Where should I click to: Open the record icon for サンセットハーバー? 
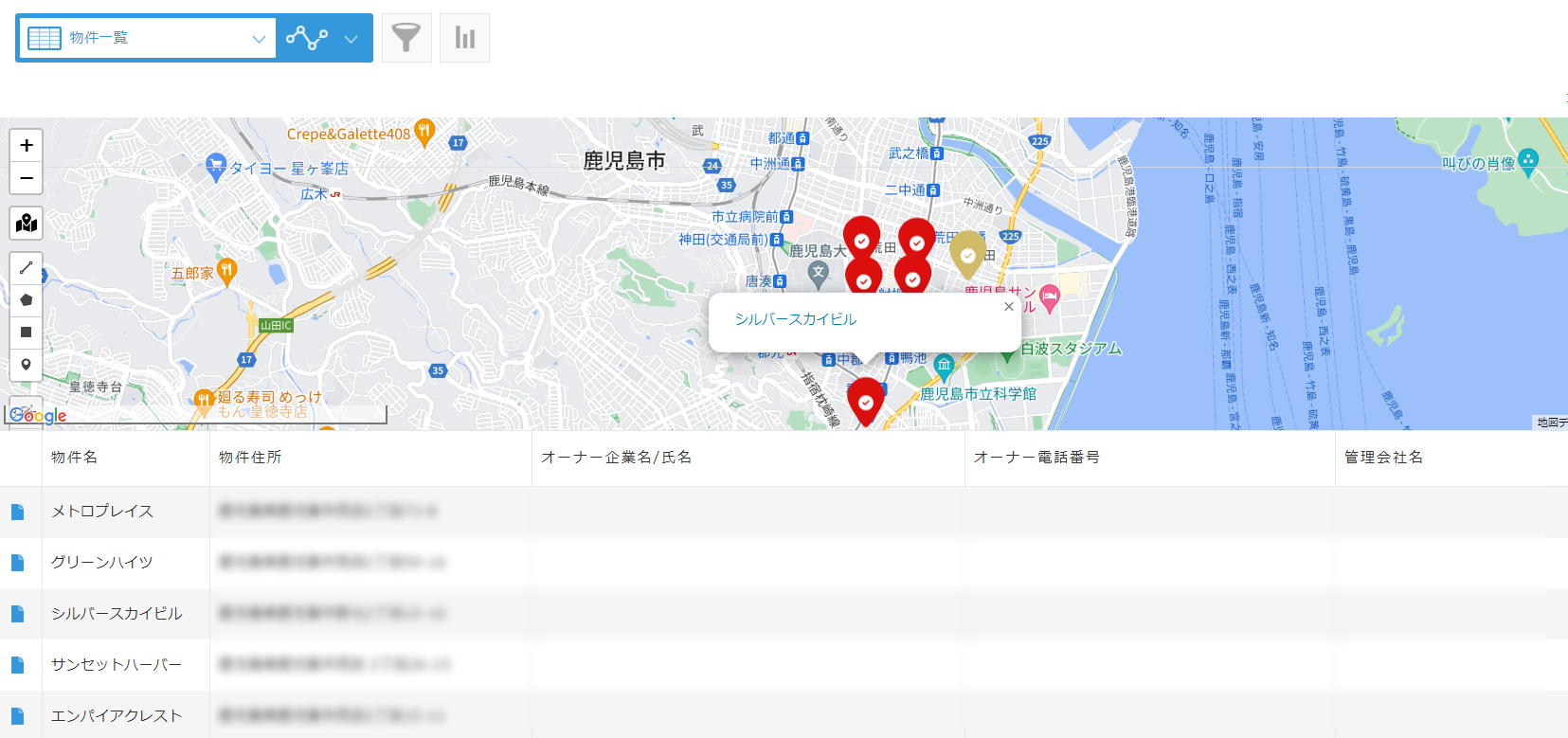pos(17,665)
